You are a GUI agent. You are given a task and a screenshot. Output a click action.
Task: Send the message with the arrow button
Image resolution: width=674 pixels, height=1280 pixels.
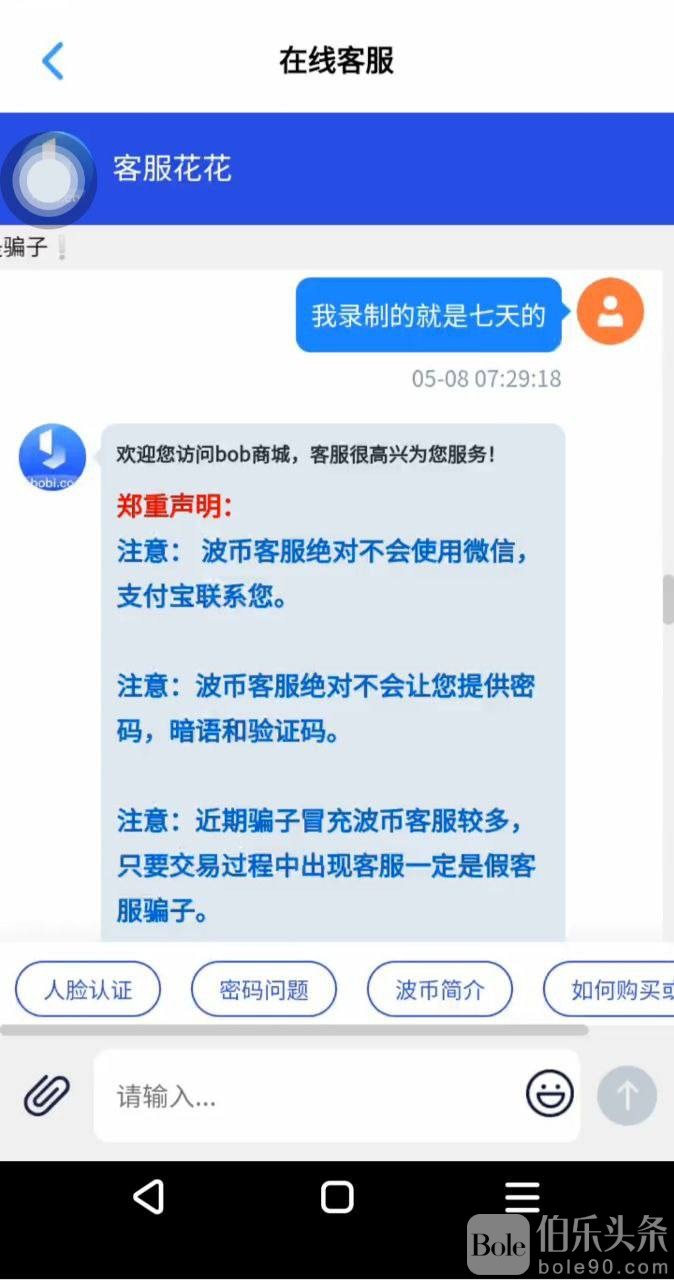click(627, 1095)
